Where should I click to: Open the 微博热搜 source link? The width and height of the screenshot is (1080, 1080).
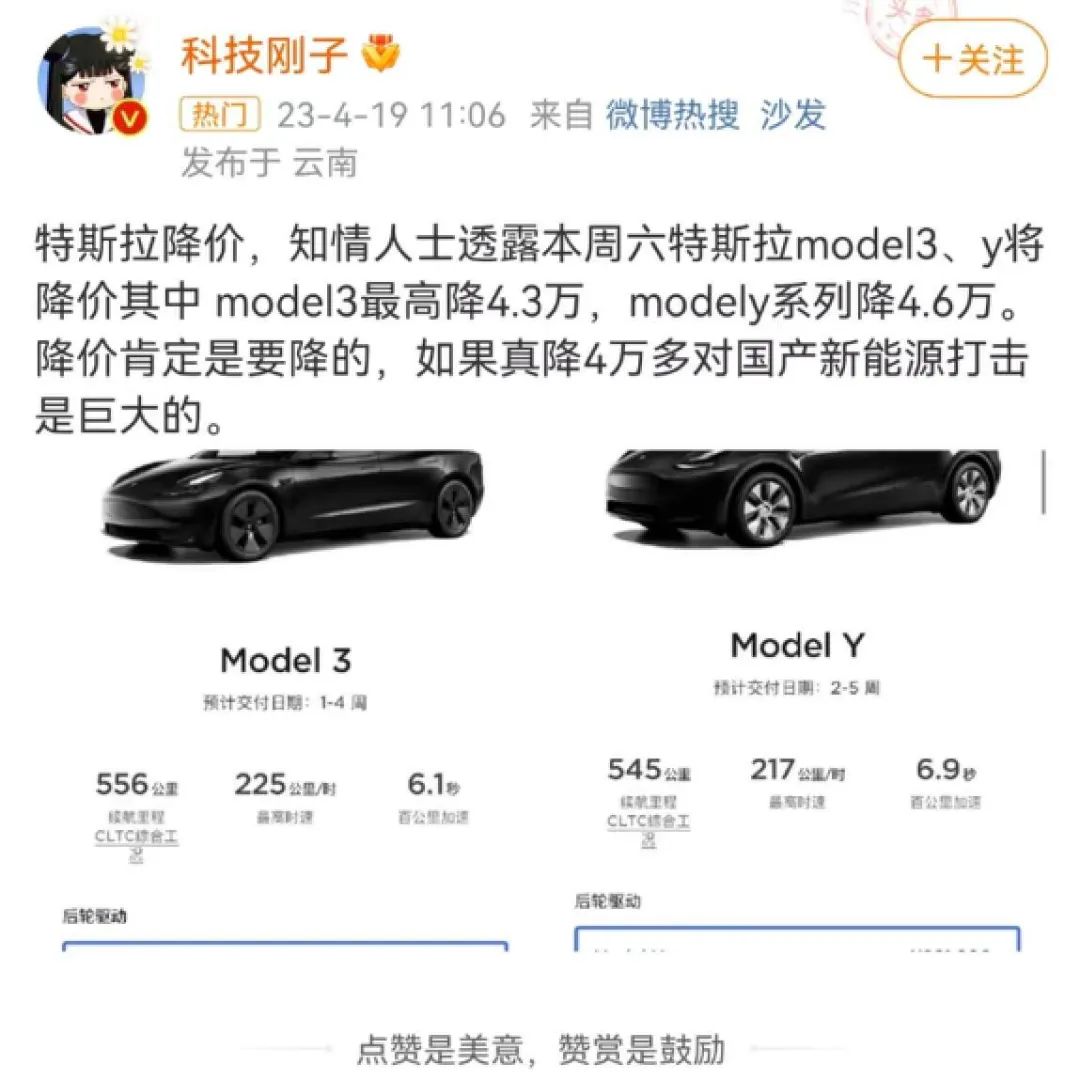672,114
